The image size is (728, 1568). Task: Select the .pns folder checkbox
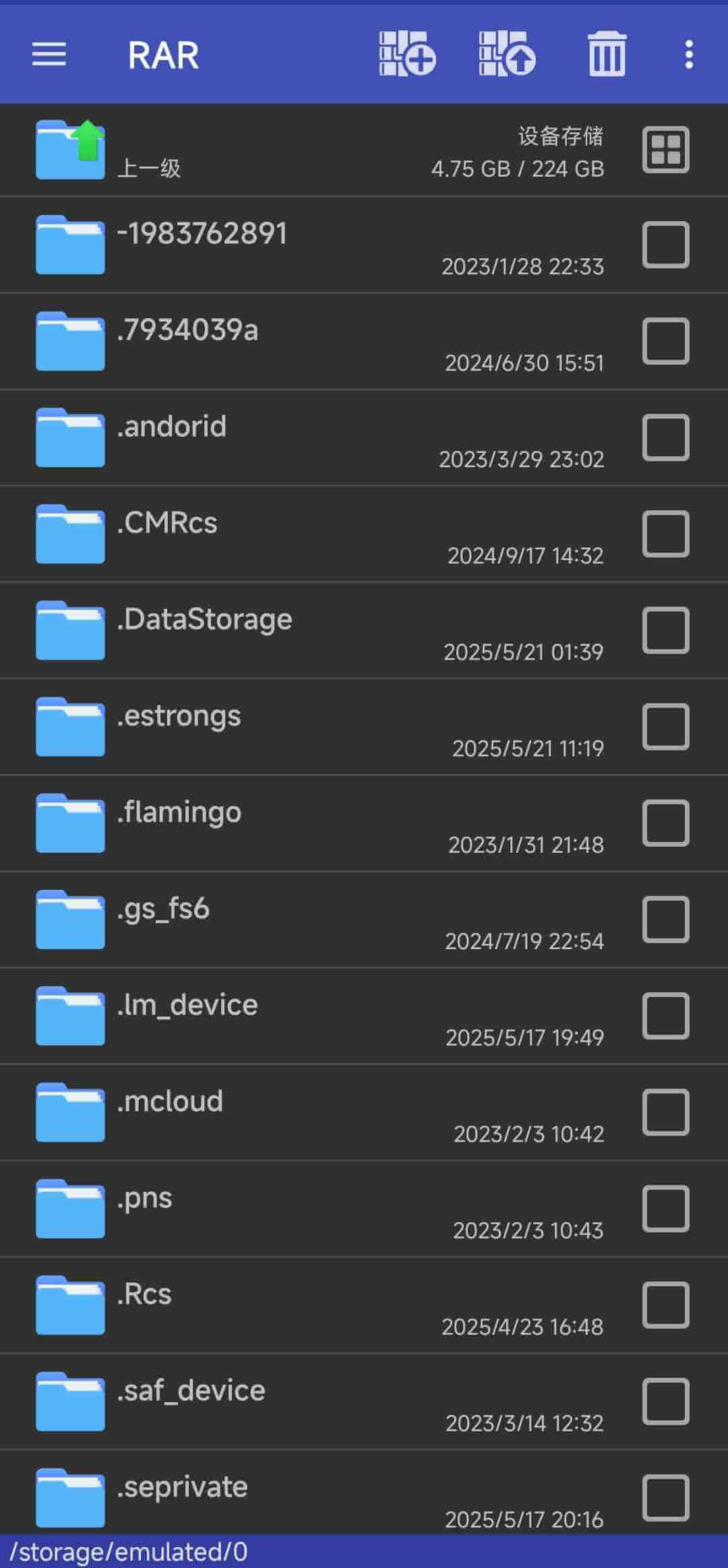[x=665, y=1209]
